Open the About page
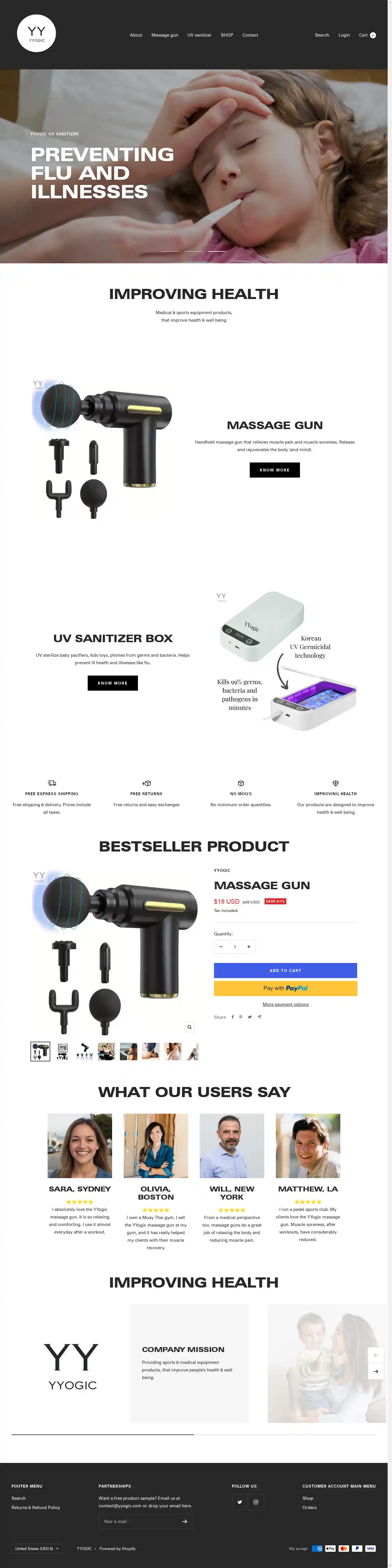Screen dimensions: 392x1568 [x=136, y=35]
